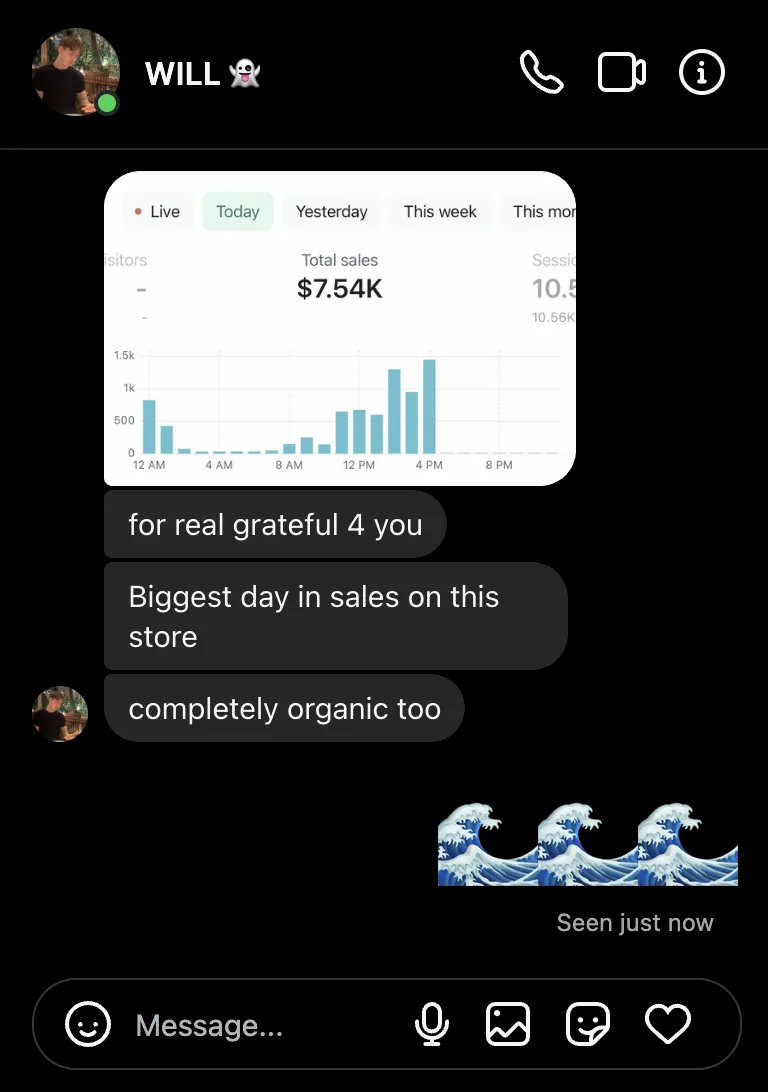Send a heart reaction
The image size is (768, 1092).
tap(667, 1024)
